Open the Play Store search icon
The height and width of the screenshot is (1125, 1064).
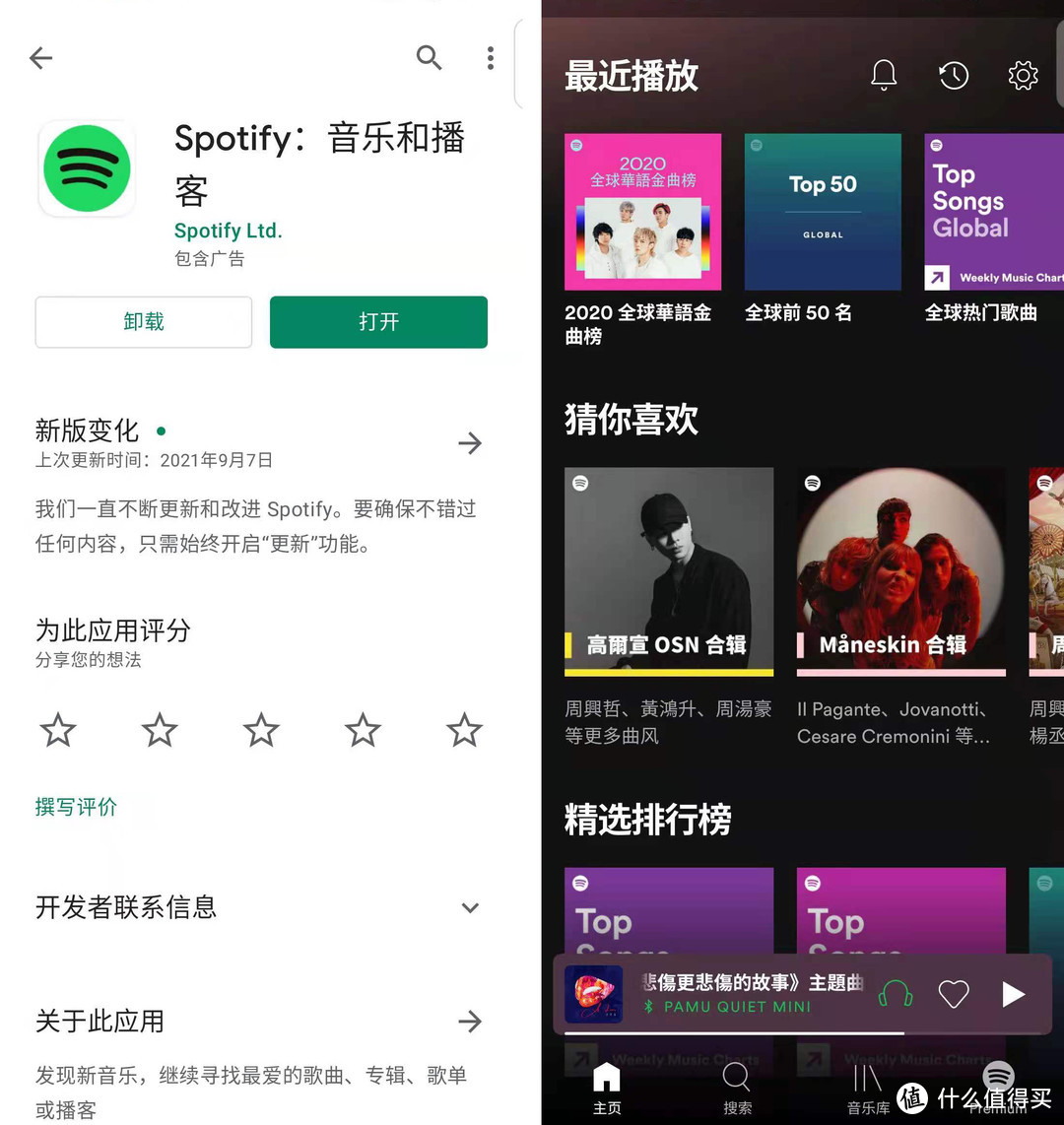430,58
